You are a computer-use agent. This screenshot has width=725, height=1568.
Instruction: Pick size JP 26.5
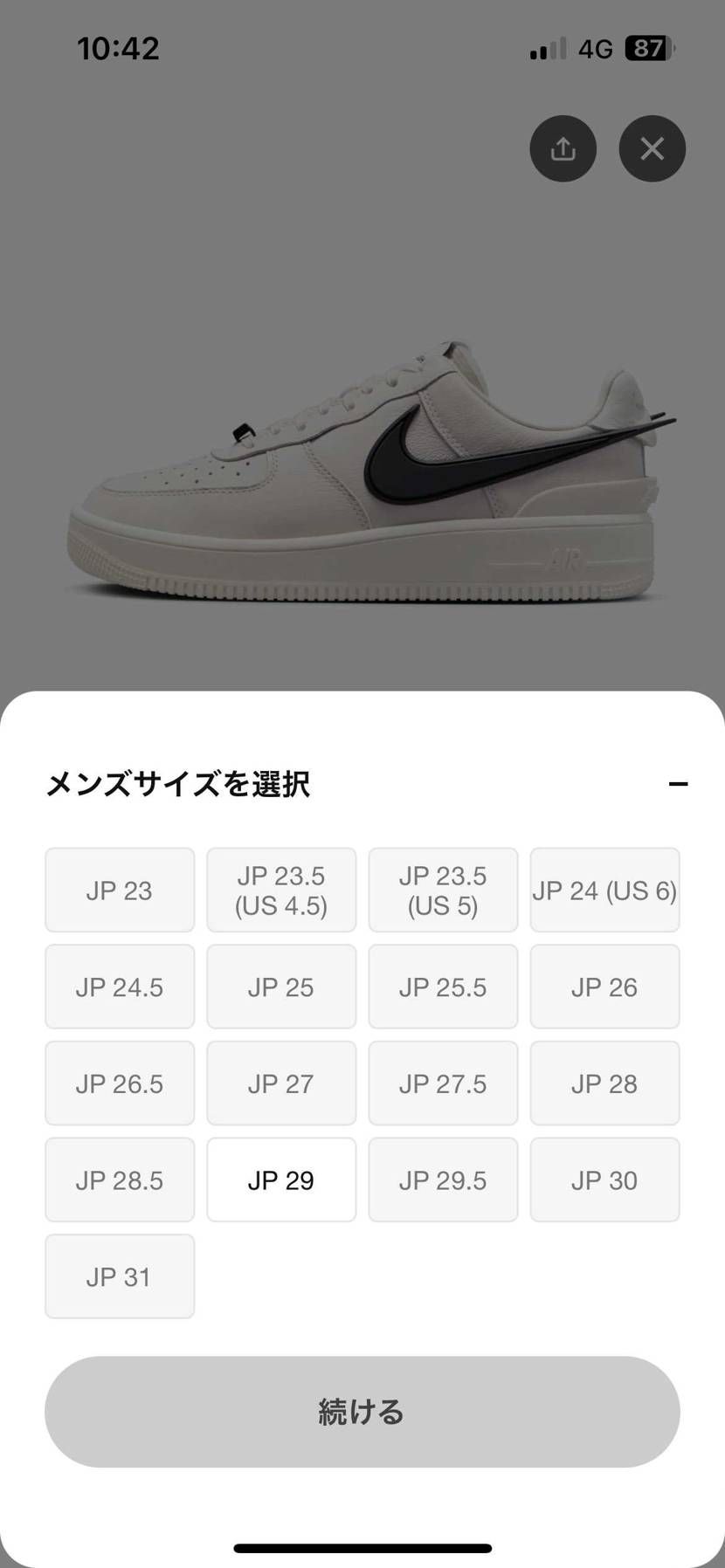click(x=119, y=1083)
